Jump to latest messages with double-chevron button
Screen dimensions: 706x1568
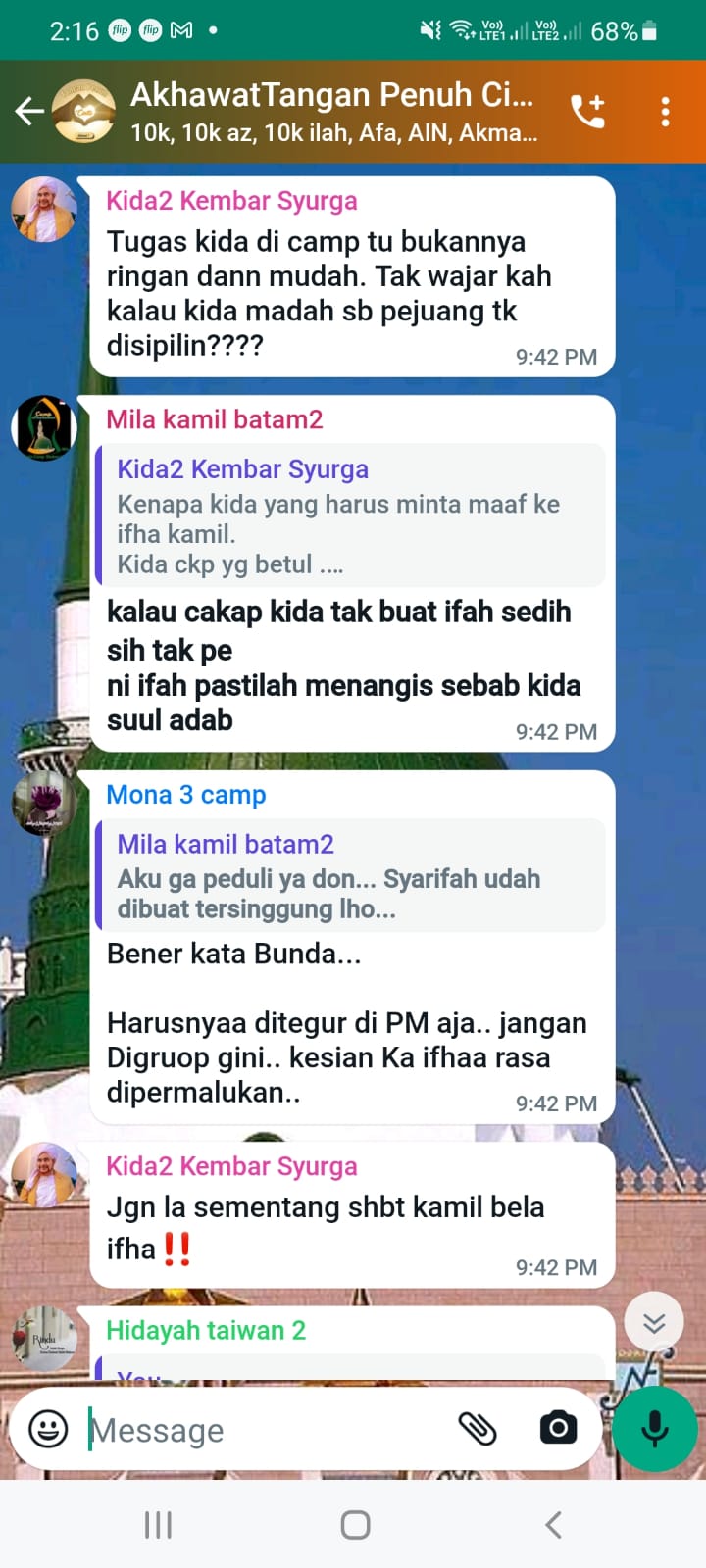tap(654, 1324)
